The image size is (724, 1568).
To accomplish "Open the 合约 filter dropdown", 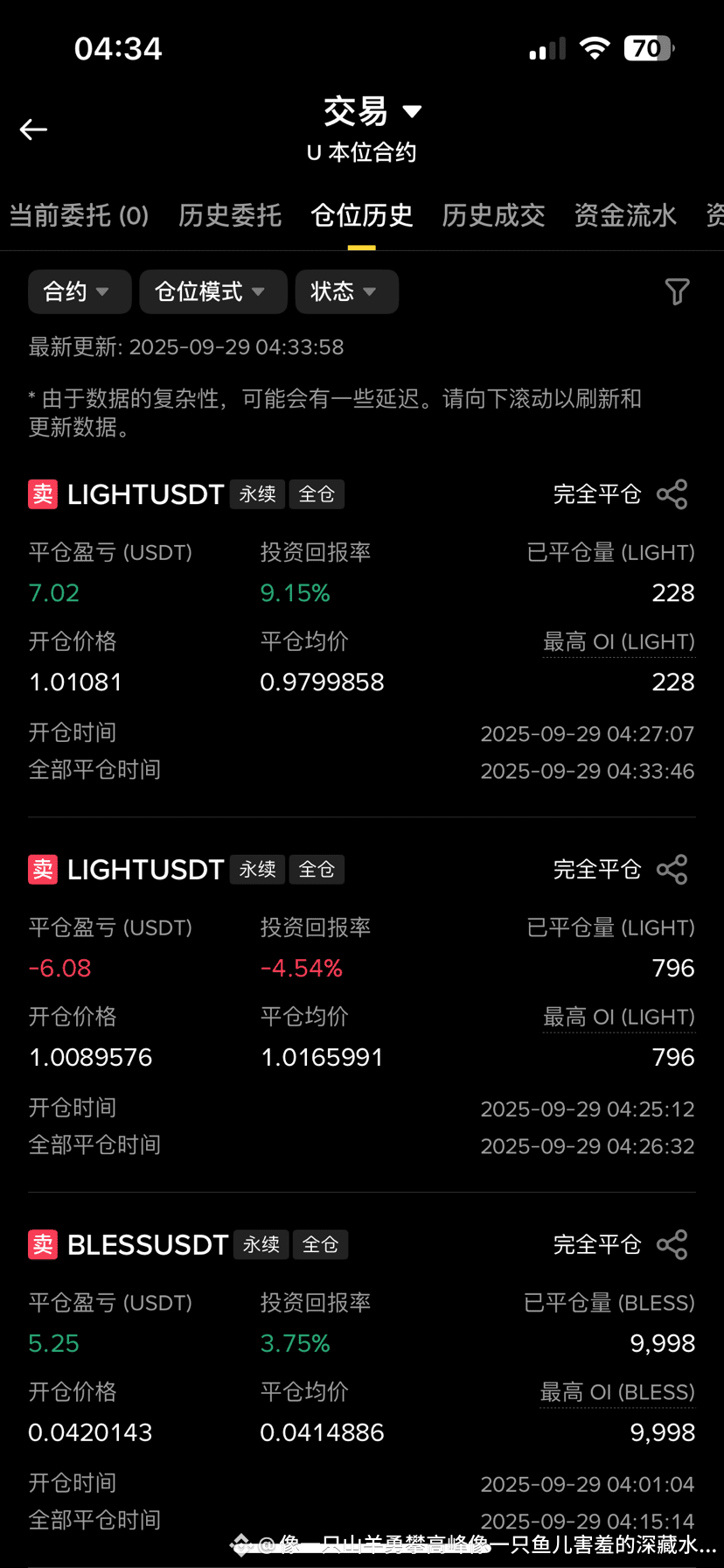I will (80, 291).
